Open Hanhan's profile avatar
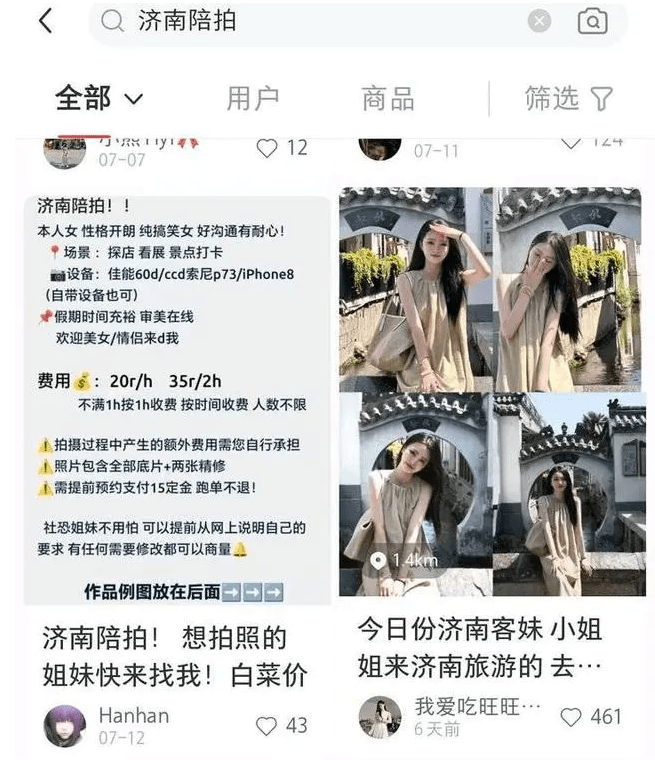The height and width of the screenshot is (760, 655). [64, 725]
